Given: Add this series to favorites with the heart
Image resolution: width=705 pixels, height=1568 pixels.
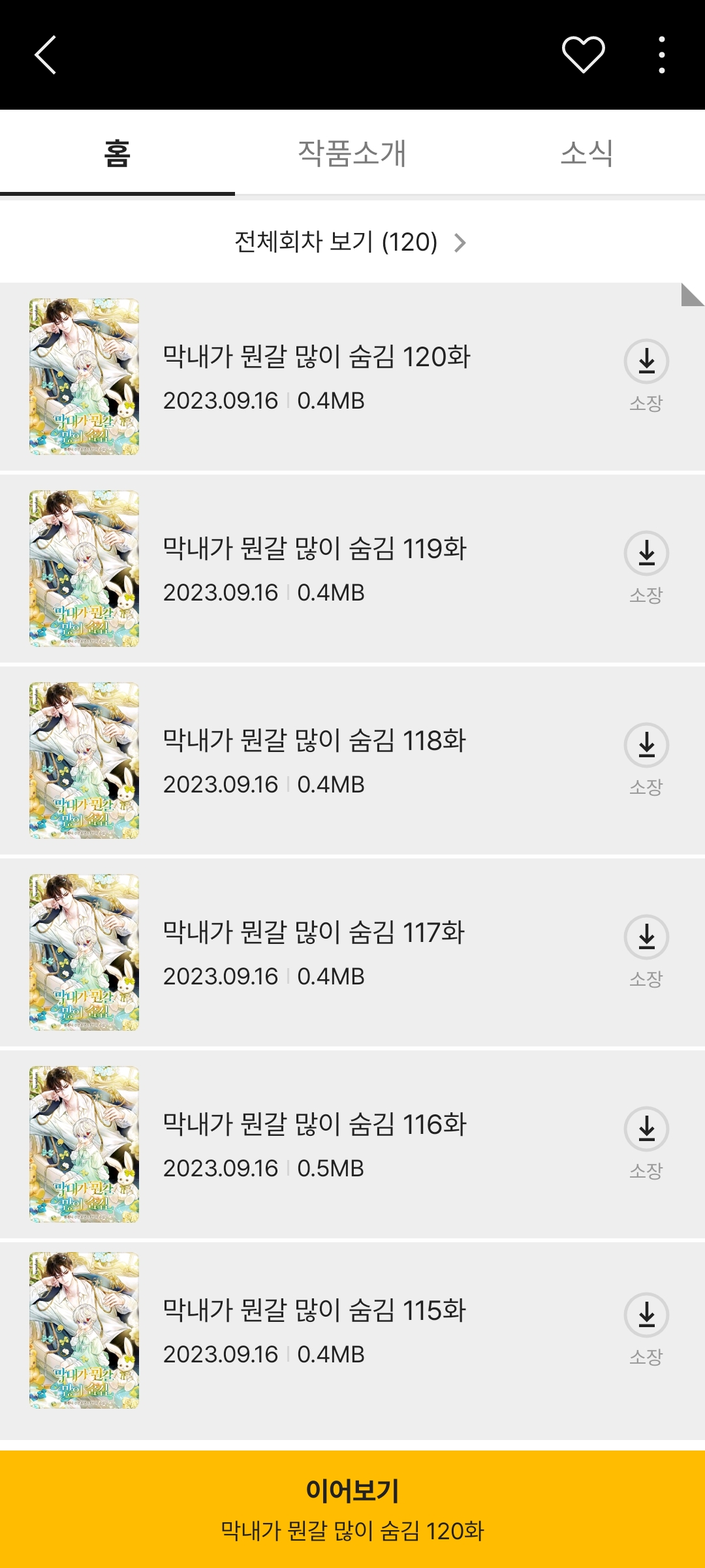Looking at the screenshot, I should point(583,55).
